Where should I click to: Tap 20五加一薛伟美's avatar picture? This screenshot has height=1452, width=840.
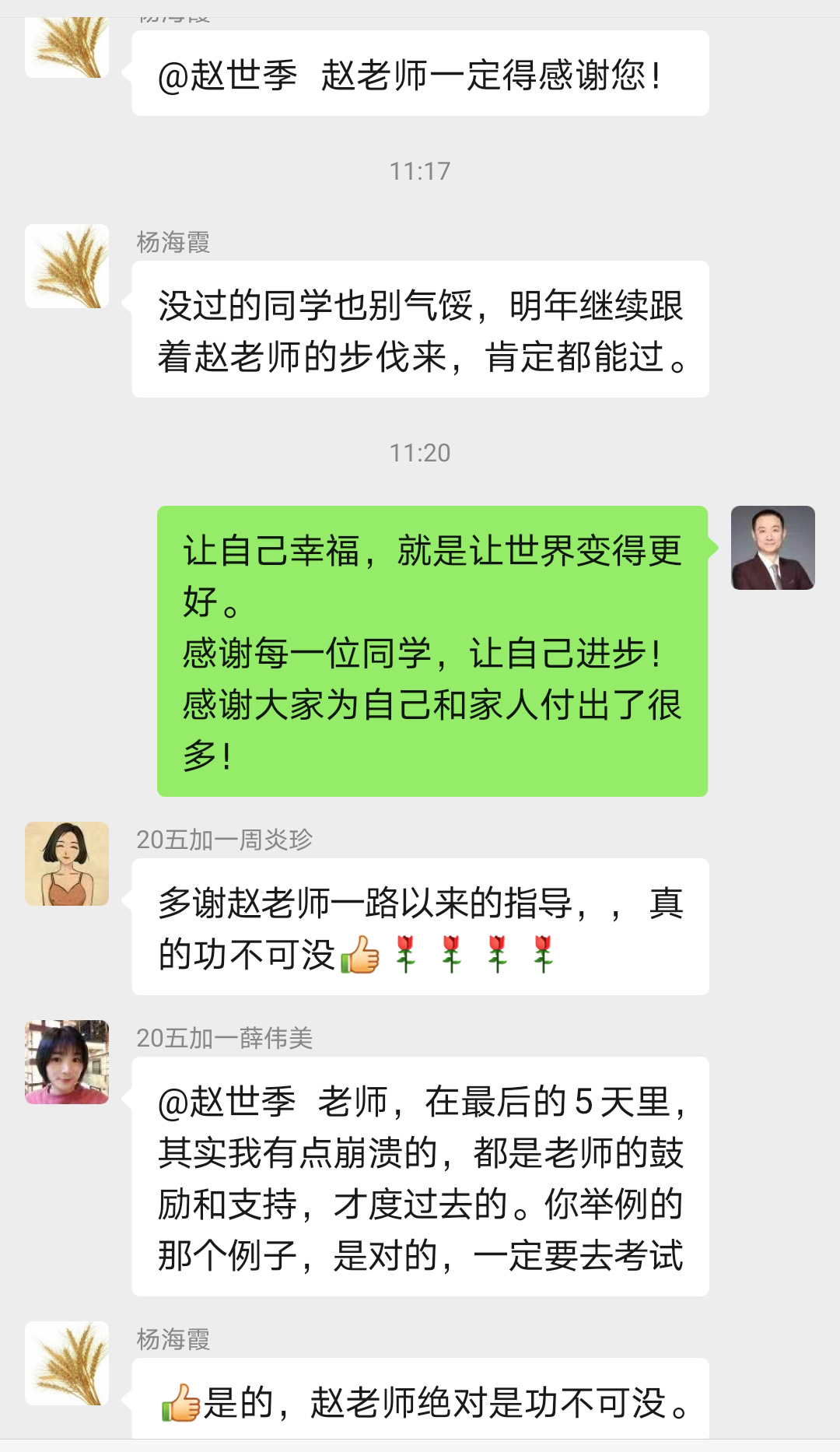[67, 1062]
